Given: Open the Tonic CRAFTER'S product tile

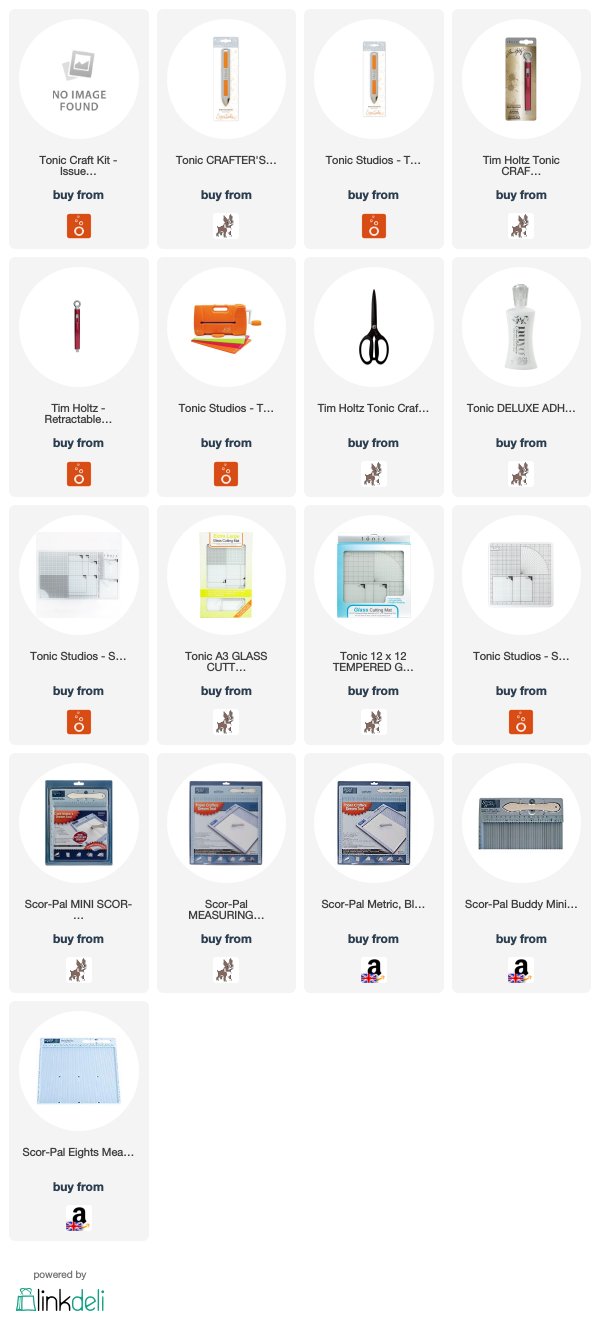Looking at the screenshot, I should [x=226, y=129].
